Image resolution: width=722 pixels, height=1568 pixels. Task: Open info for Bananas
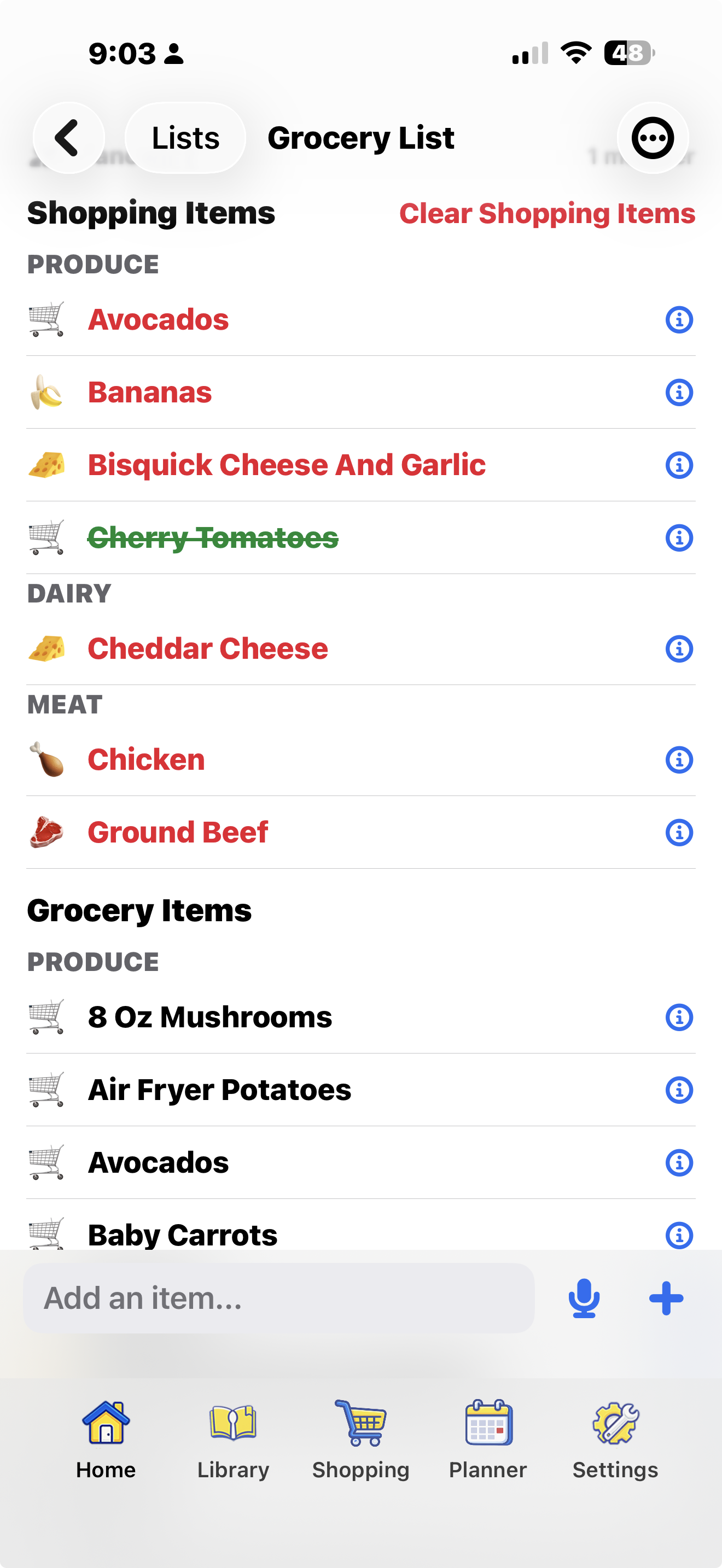[x=679, y=393]
